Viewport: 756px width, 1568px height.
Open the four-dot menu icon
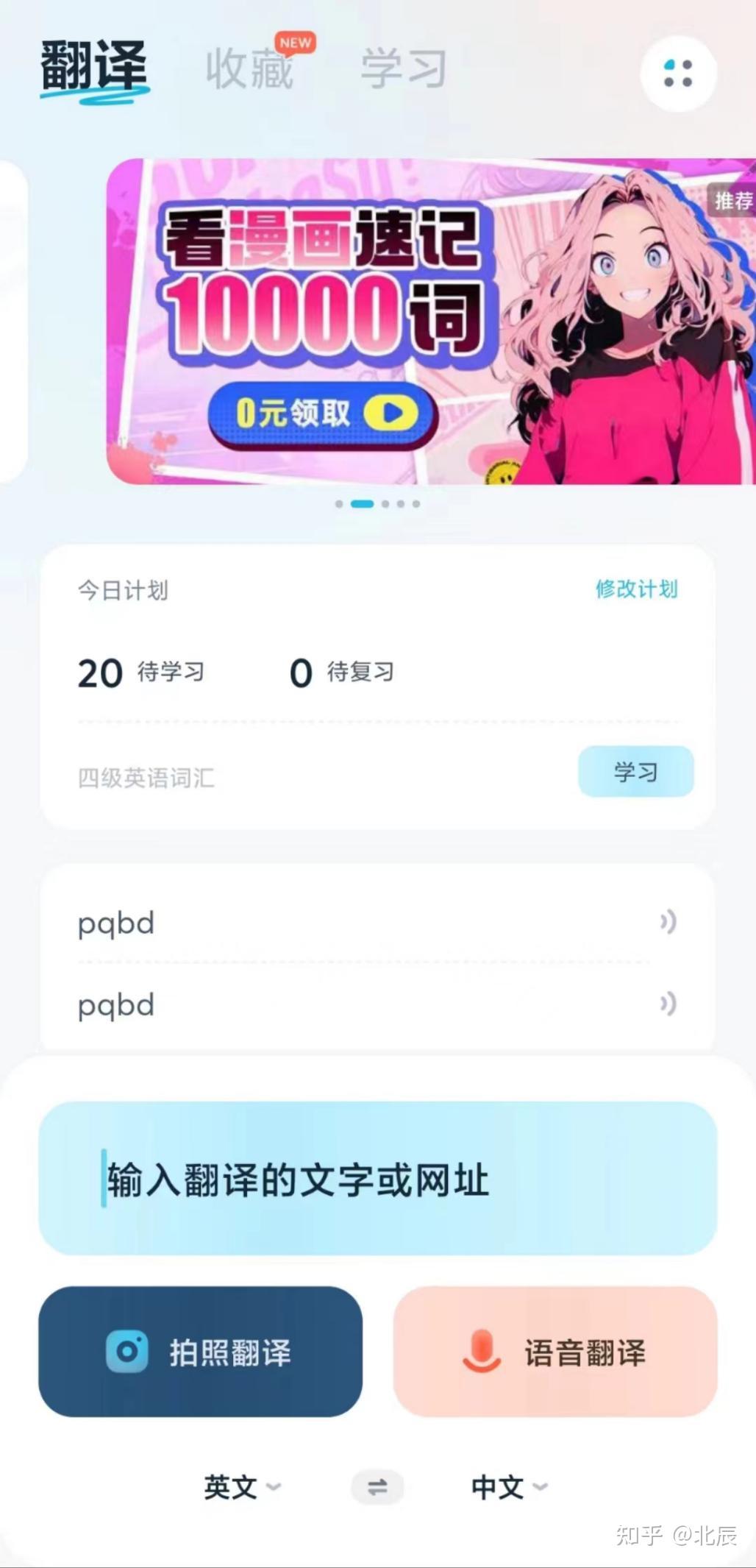(678, 74)
